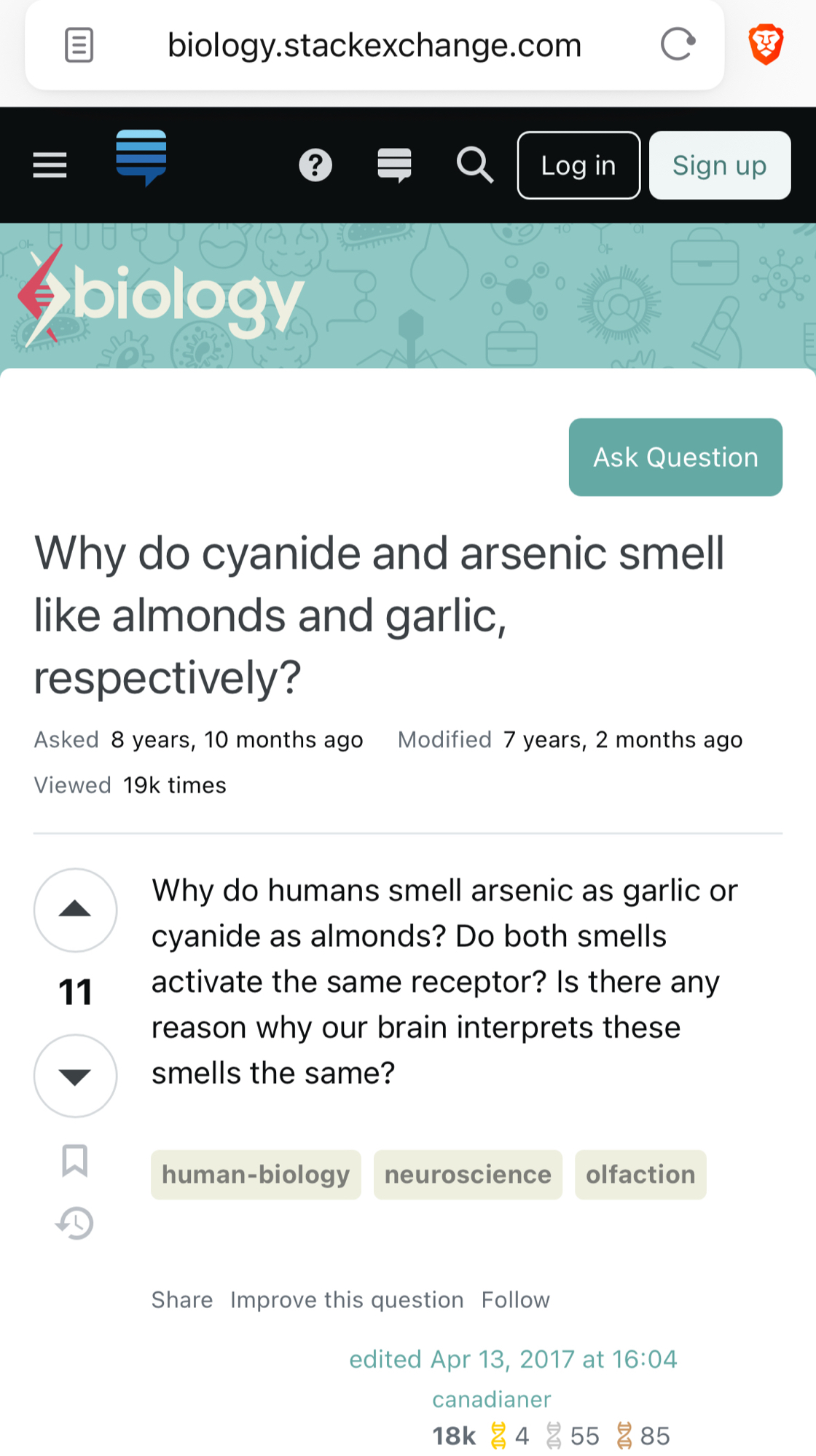Open the olfaction tag

[x=640, y=1175]
